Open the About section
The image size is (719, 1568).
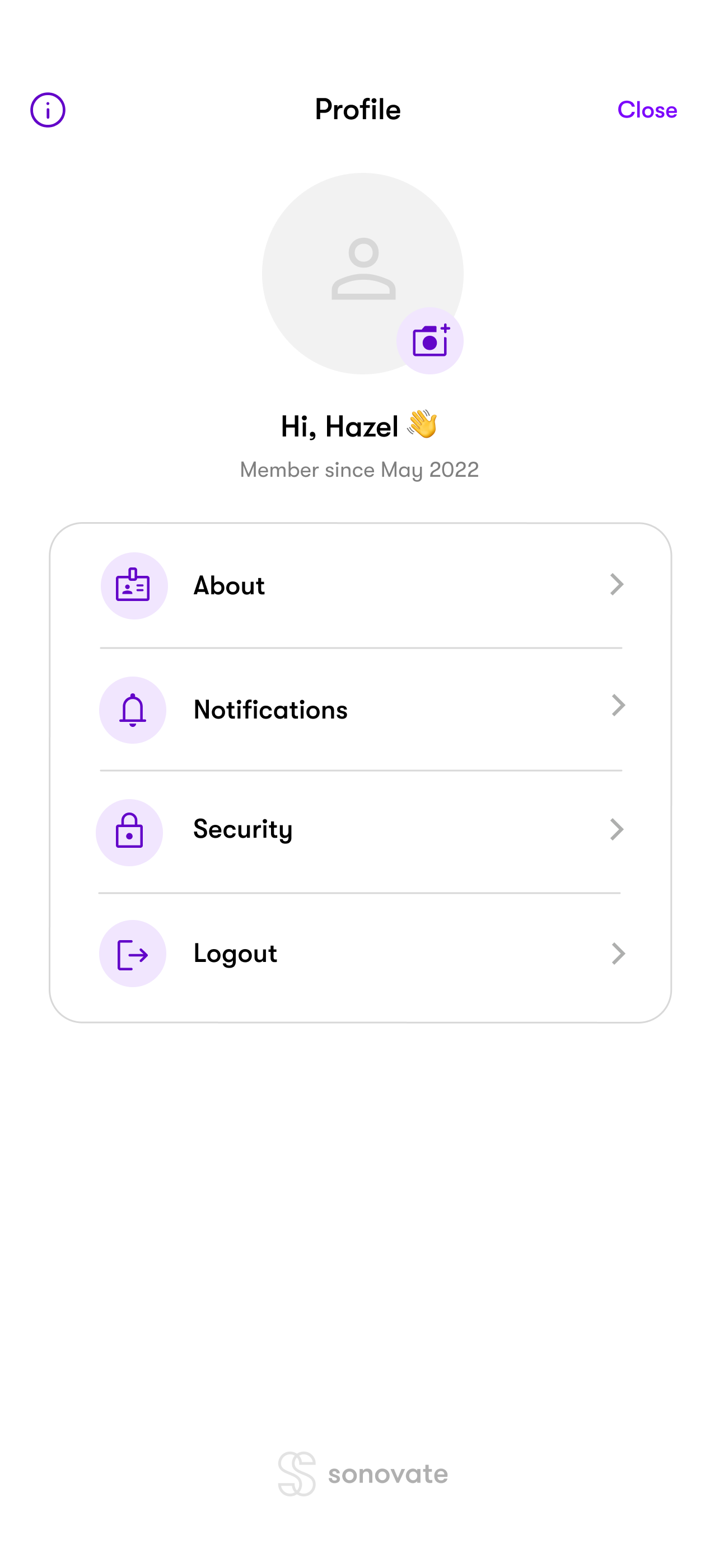pos(361,585)
